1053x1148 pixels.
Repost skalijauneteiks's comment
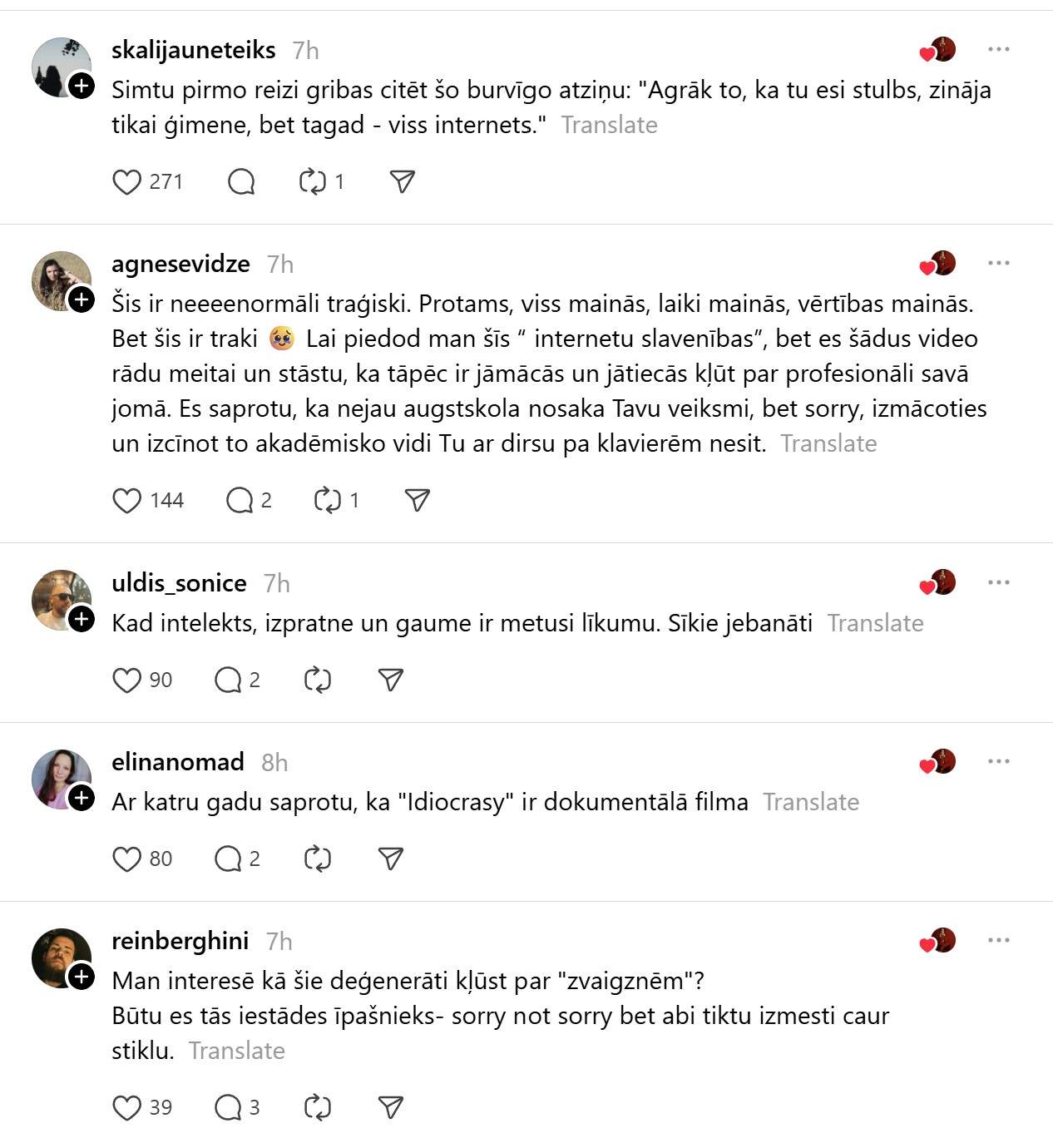click(x=313, y=182)
